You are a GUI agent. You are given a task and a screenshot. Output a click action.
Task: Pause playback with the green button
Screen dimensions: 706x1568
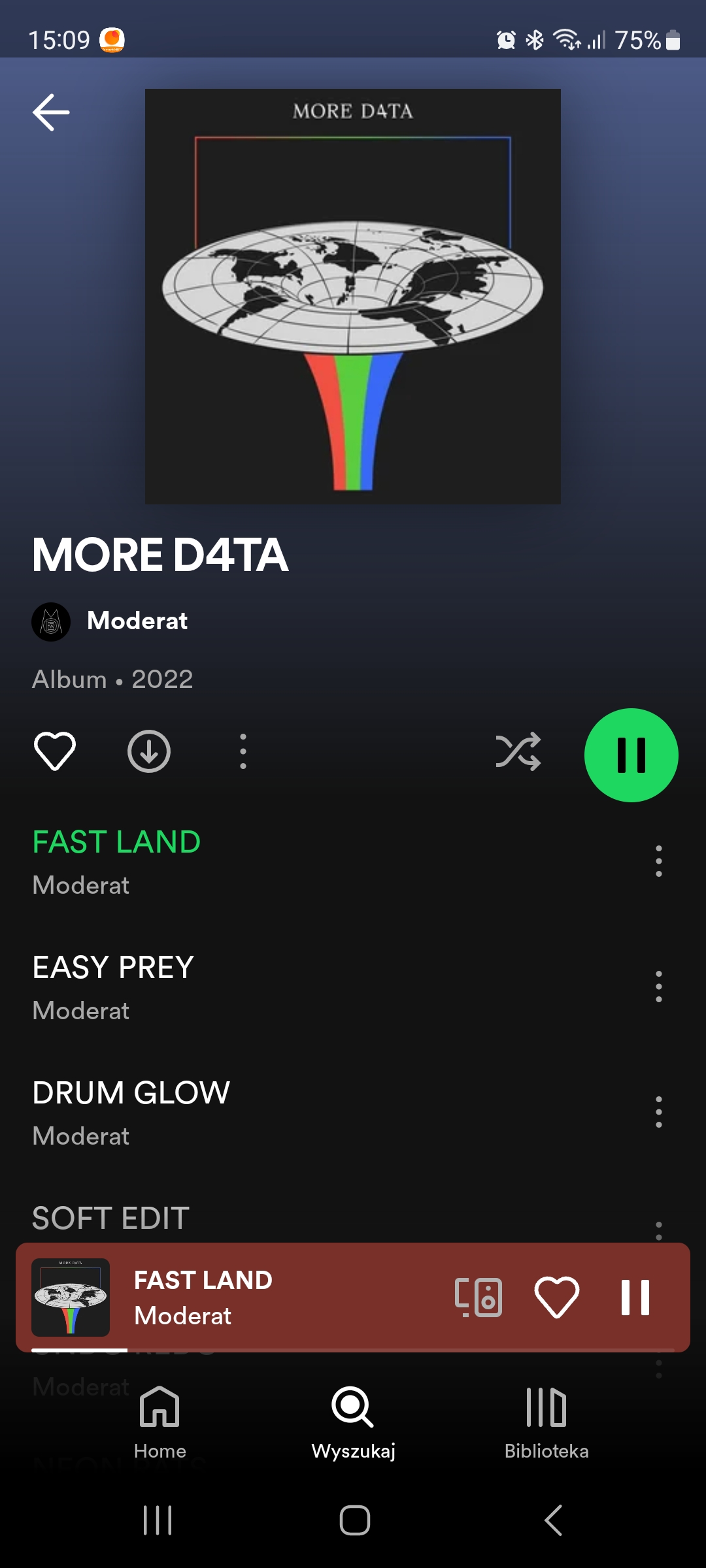[x=631, y=755]
